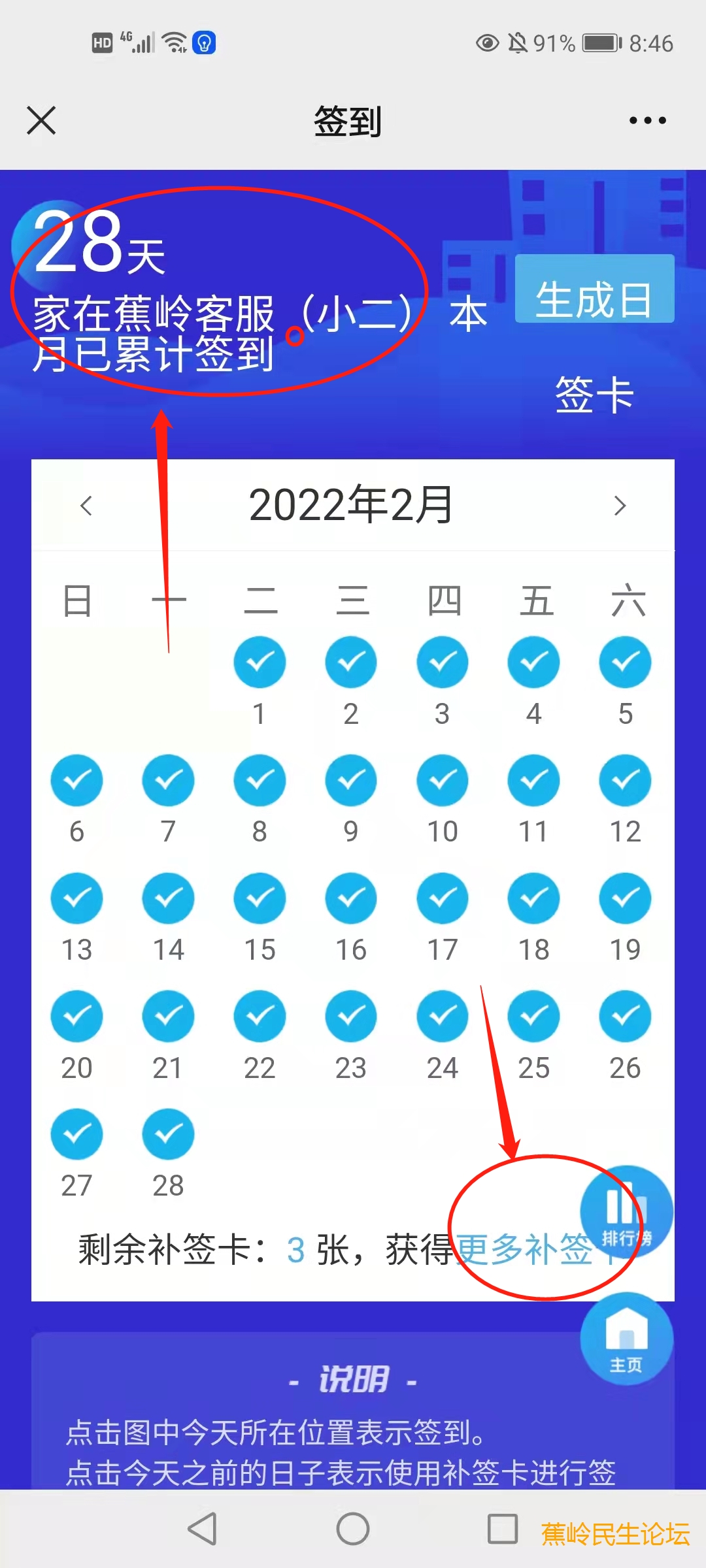
Task: Go to the previous month
Action: point(86,505)
